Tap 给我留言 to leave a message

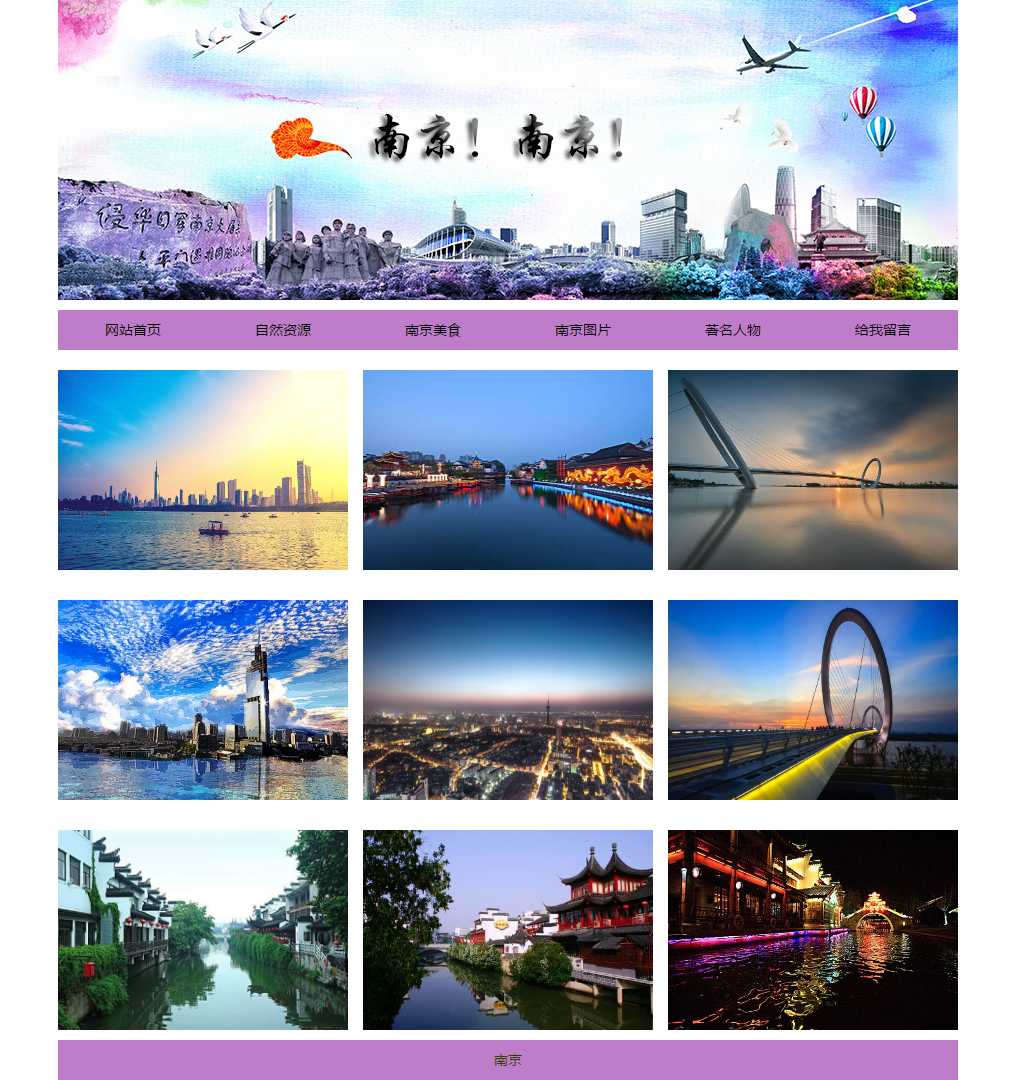point(883,330)
